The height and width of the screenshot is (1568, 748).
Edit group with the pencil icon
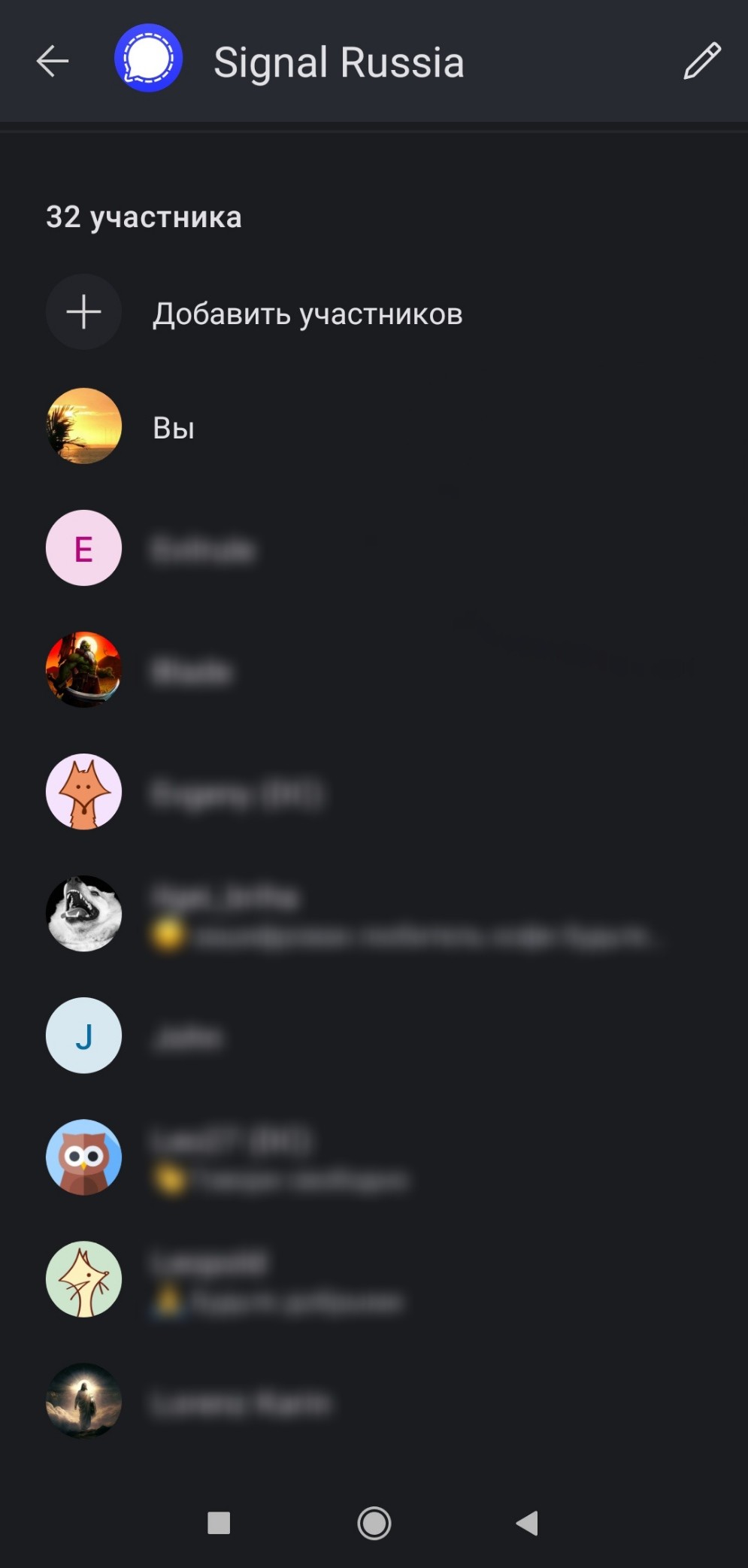(702, 61)
